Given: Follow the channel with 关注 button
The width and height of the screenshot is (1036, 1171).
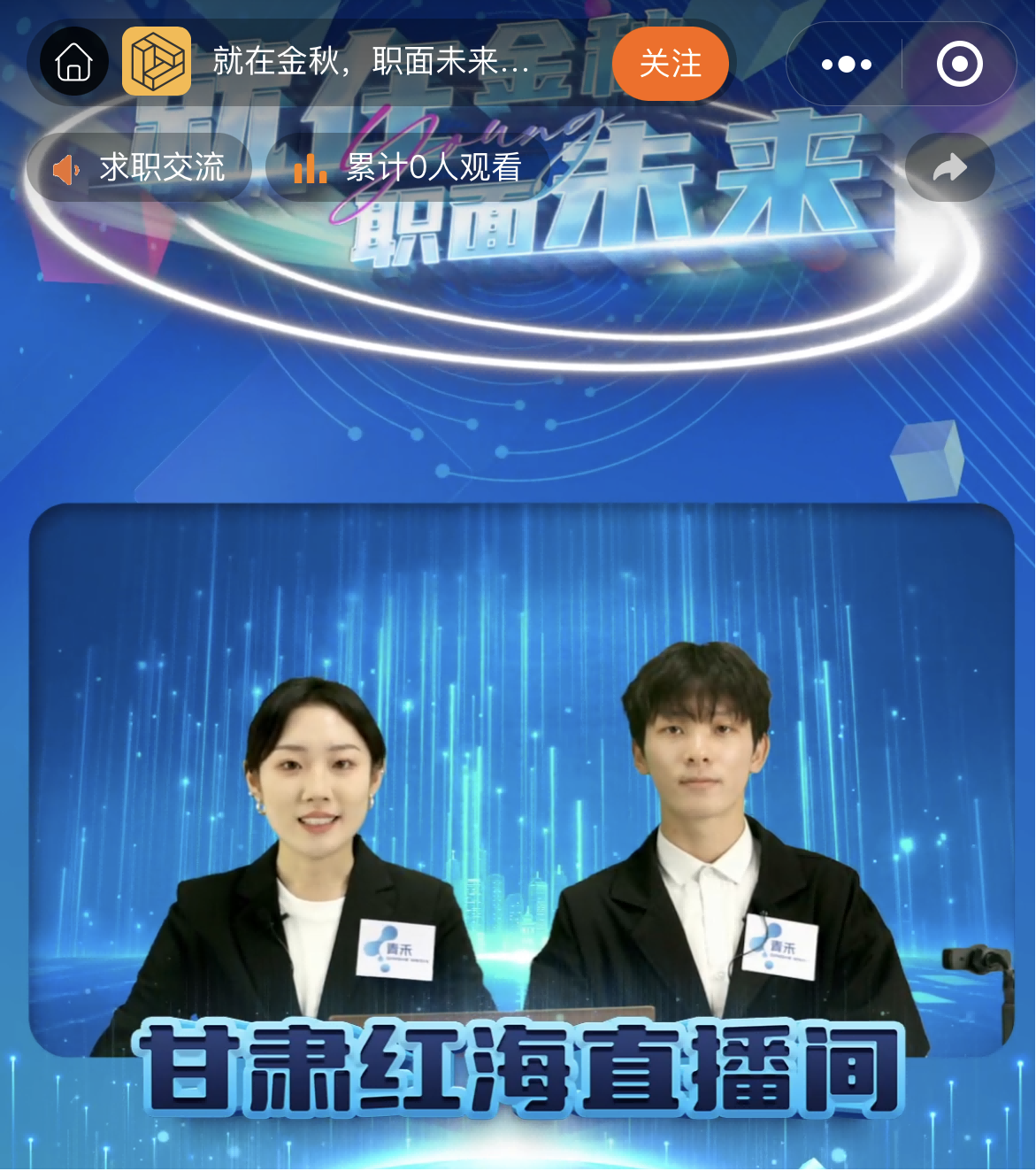Looking at the screenshot, I should pos(670,64).
